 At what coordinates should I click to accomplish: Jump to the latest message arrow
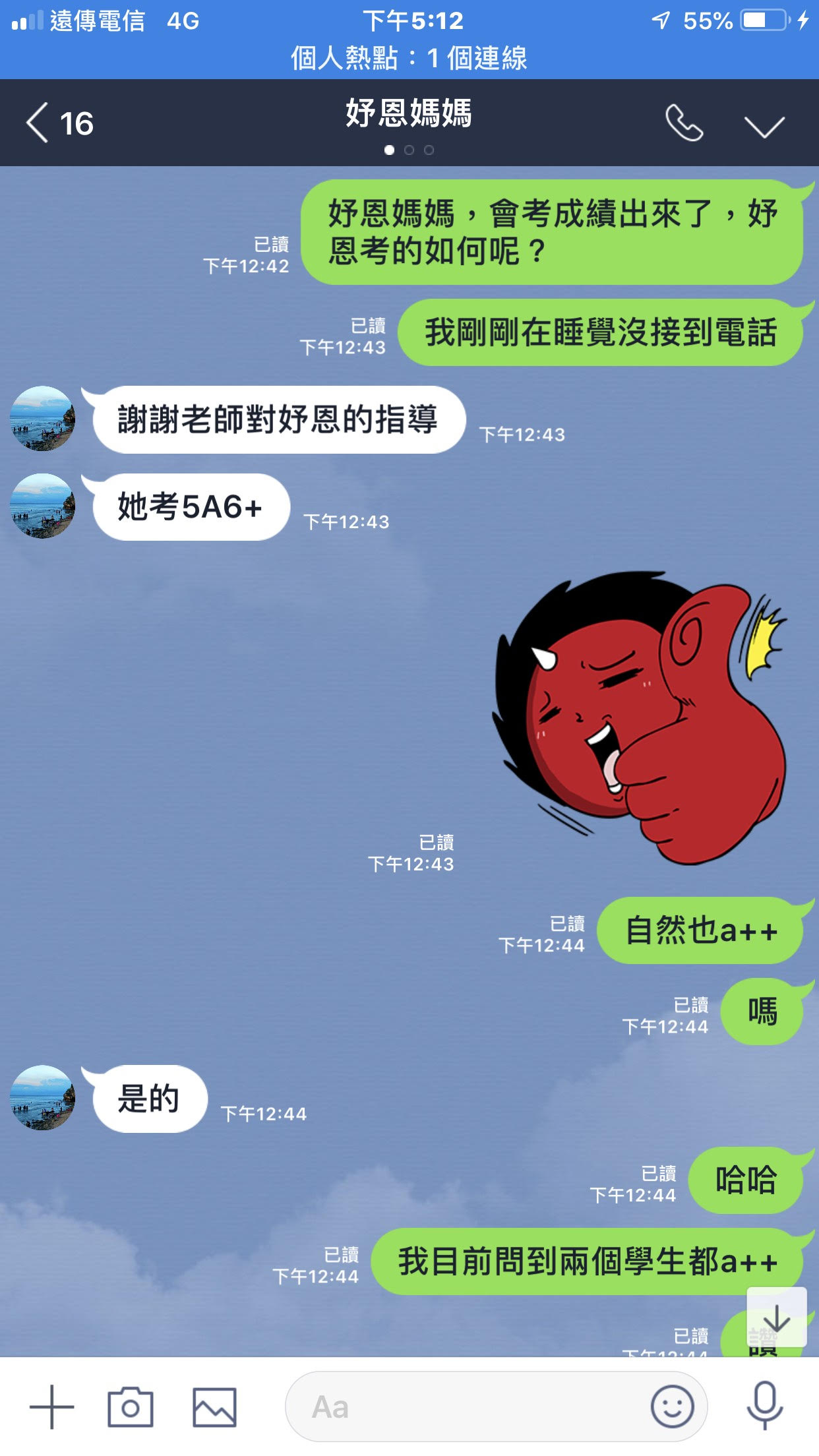point(777,1318)
